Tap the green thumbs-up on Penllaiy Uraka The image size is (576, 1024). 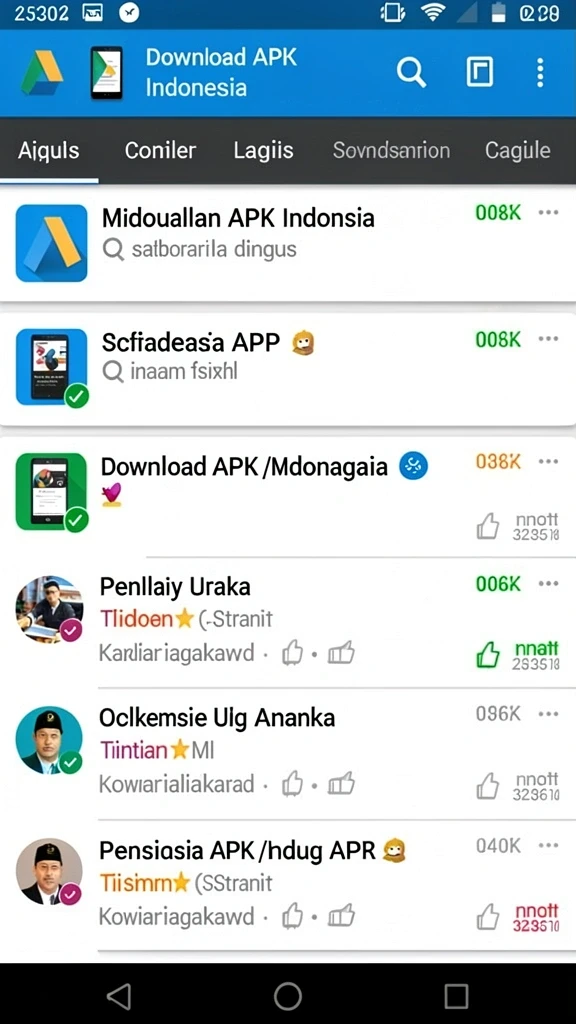tap(488, 654)
